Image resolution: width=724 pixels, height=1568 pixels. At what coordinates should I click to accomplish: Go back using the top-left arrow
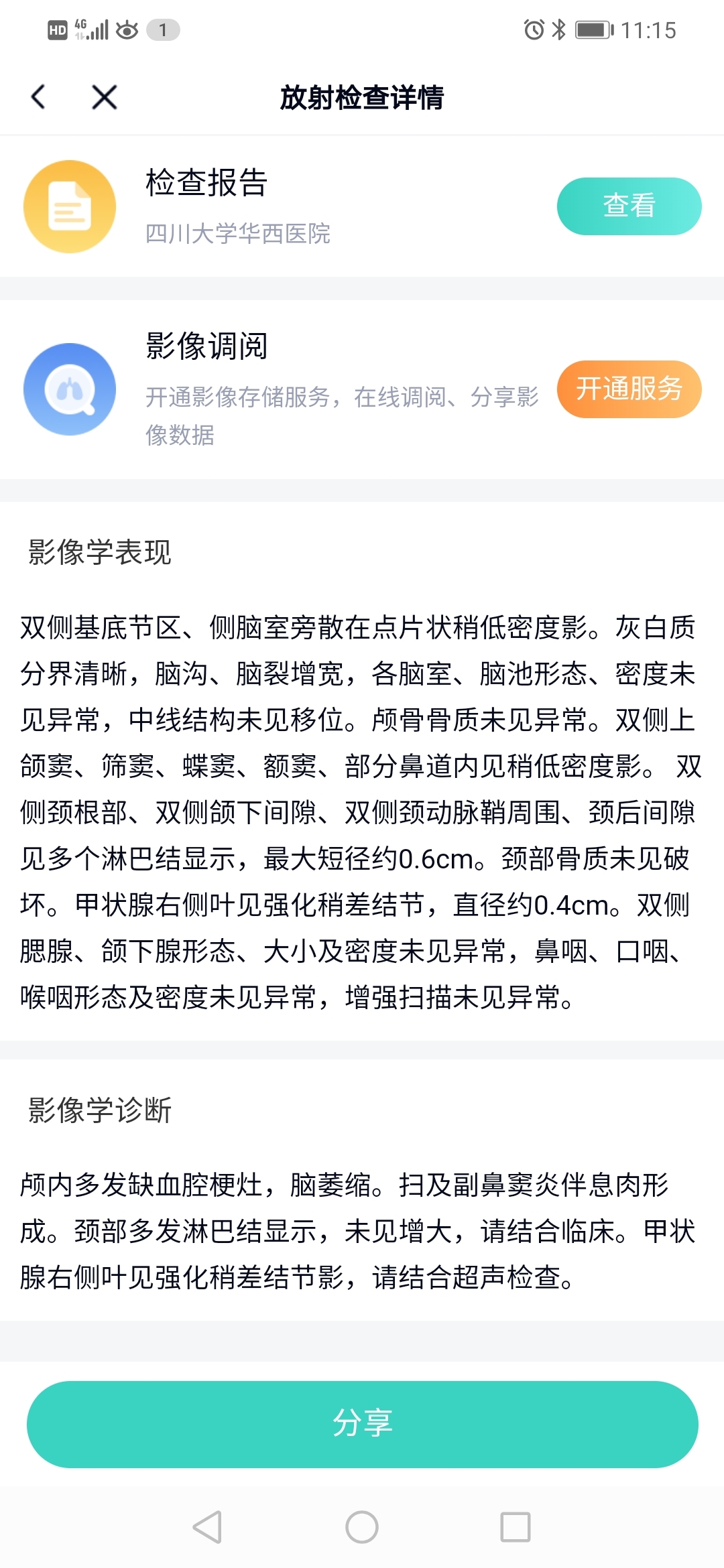tap(38, 97)
